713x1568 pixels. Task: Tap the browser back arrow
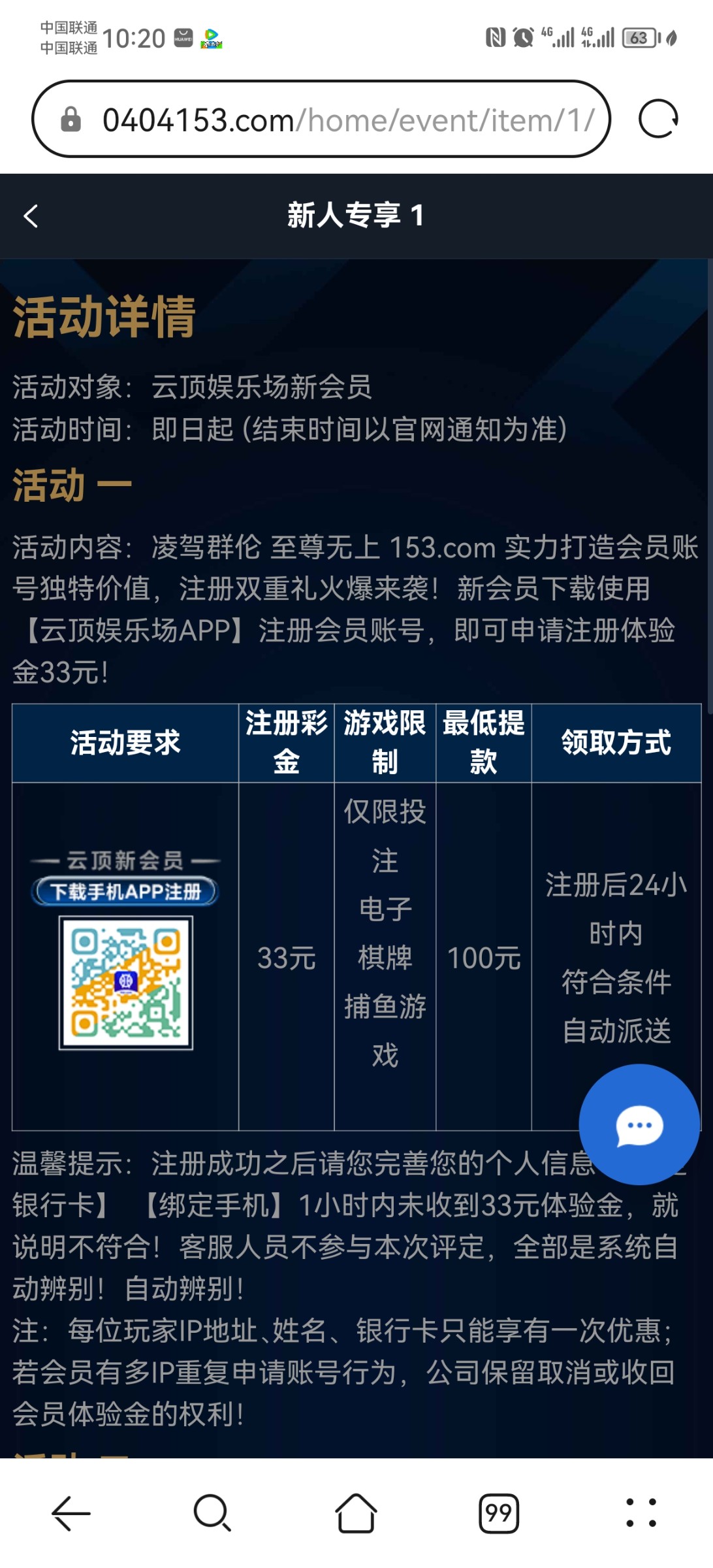coord(71,1513)
